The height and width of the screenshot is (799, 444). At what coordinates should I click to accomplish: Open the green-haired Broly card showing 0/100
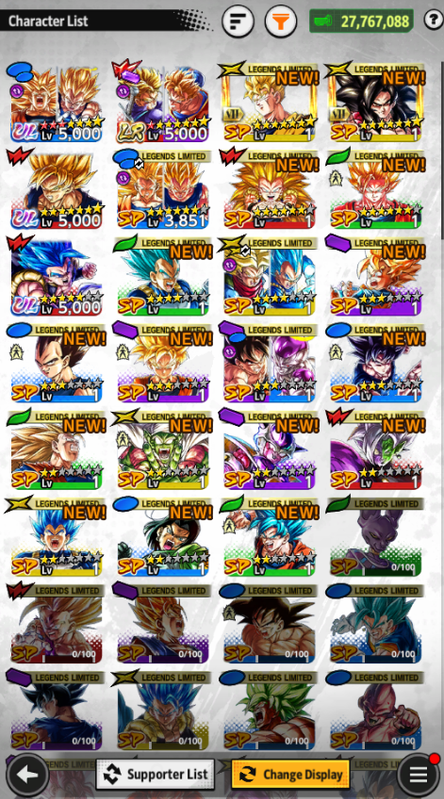point(269,710)
